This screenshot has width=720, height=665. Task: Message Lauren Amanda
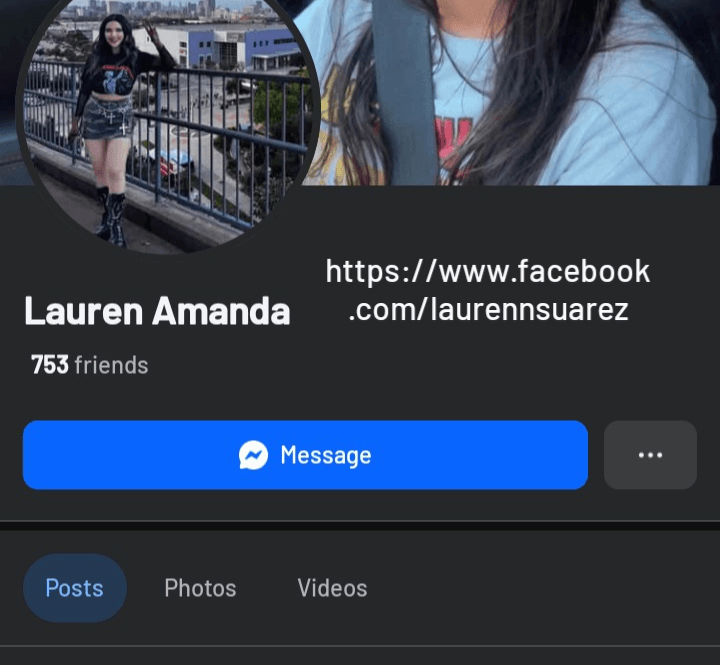tap(305, 455)
